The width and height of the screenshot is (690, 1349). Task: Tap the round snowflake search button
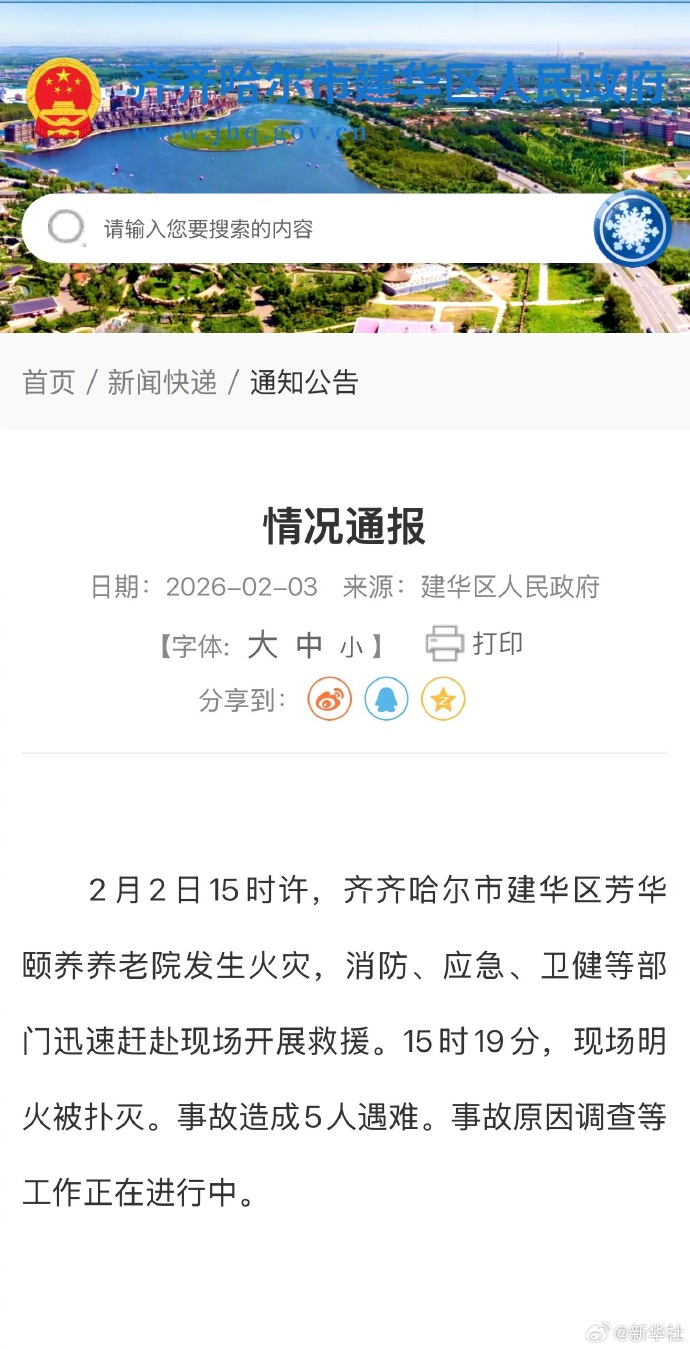click(x=632, y=228)
